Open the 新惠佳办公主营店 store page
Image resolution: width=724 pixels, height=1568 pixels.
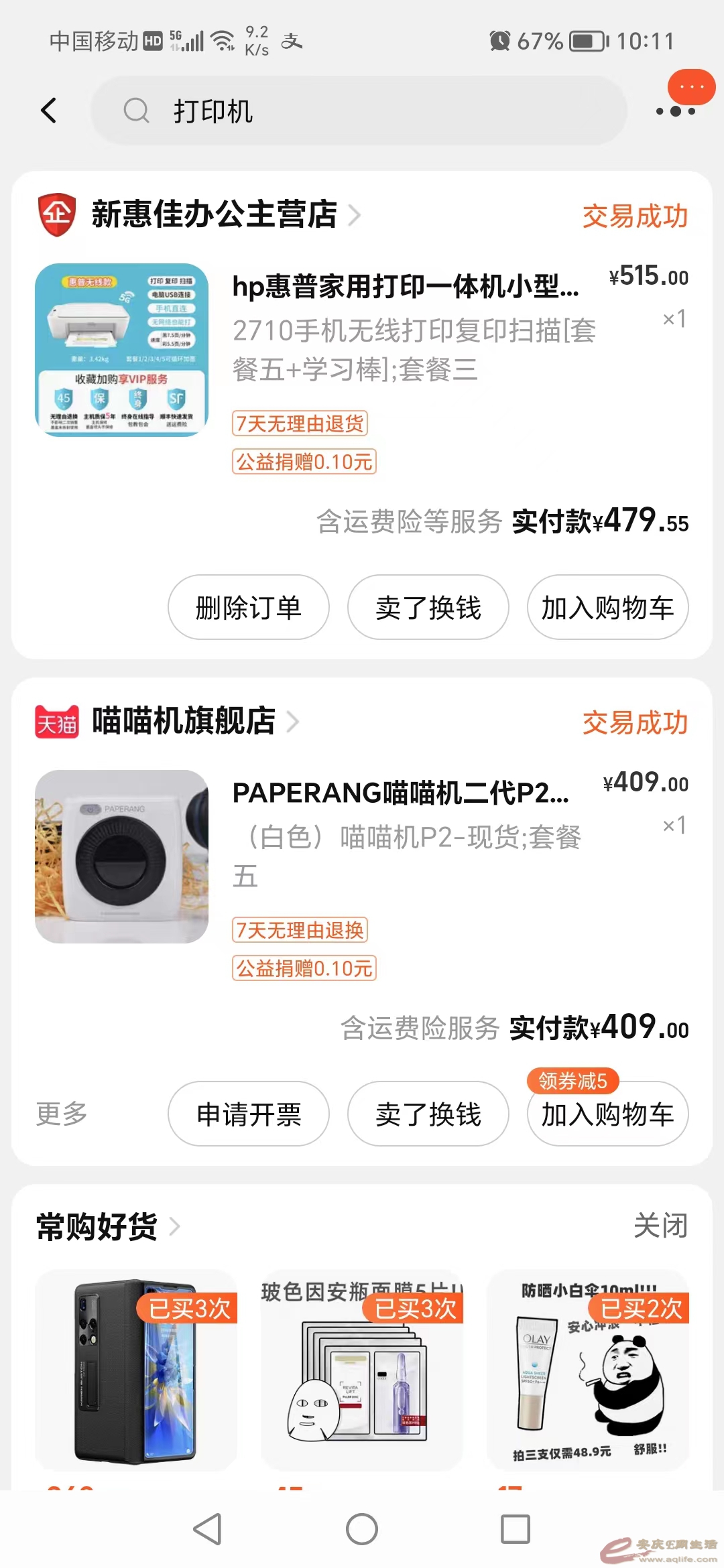[215, 215]
